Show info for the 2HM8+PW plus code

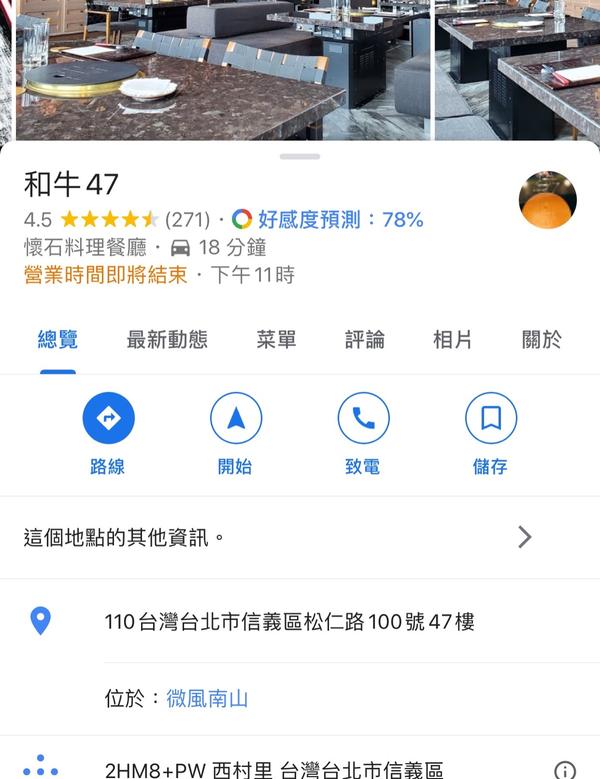pos(565,770)
